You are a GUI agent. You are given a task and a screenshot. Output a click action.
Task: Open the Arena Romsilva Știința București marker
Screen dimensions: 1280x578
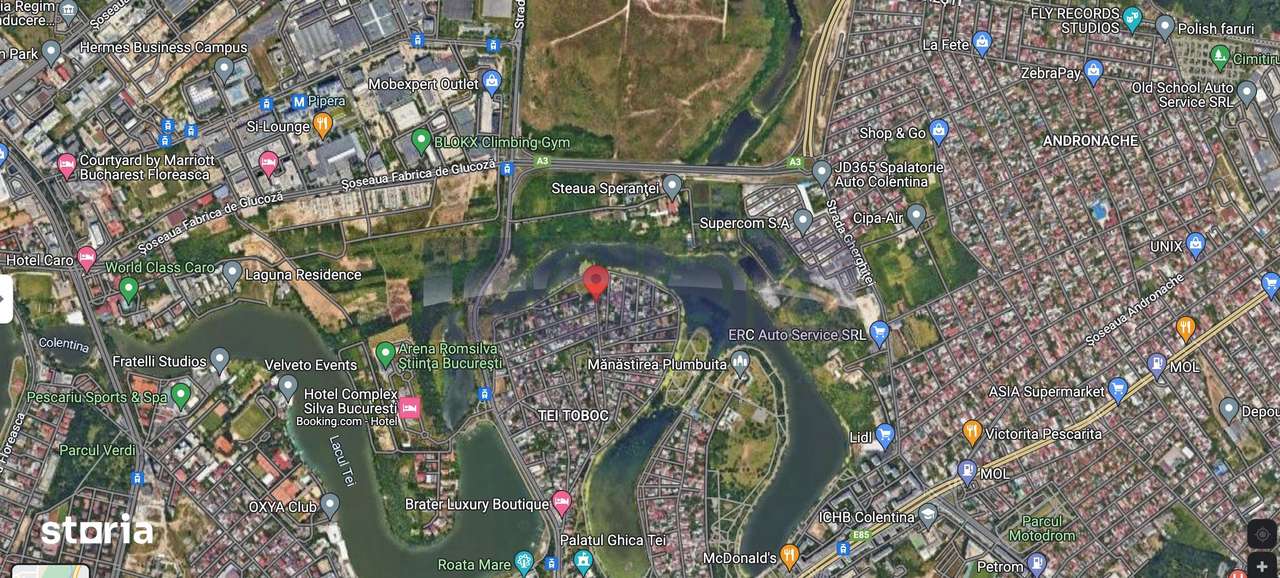pyautogui.click(x=385, y=354)
